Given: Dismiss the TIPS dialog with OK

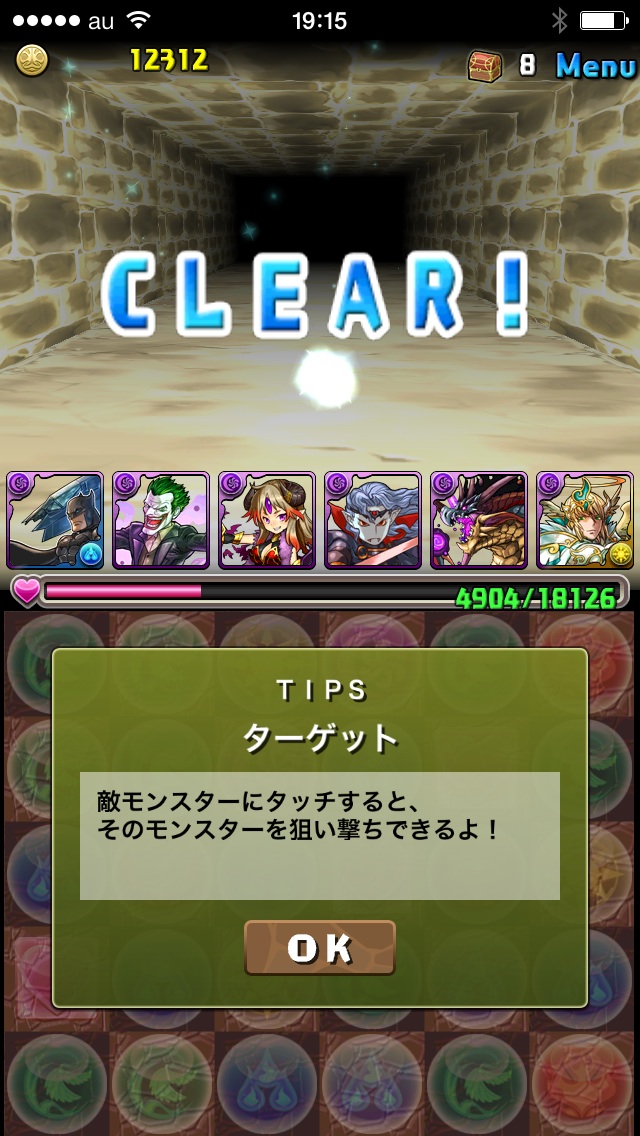Looking at the screenshot, I should (320, 947).
